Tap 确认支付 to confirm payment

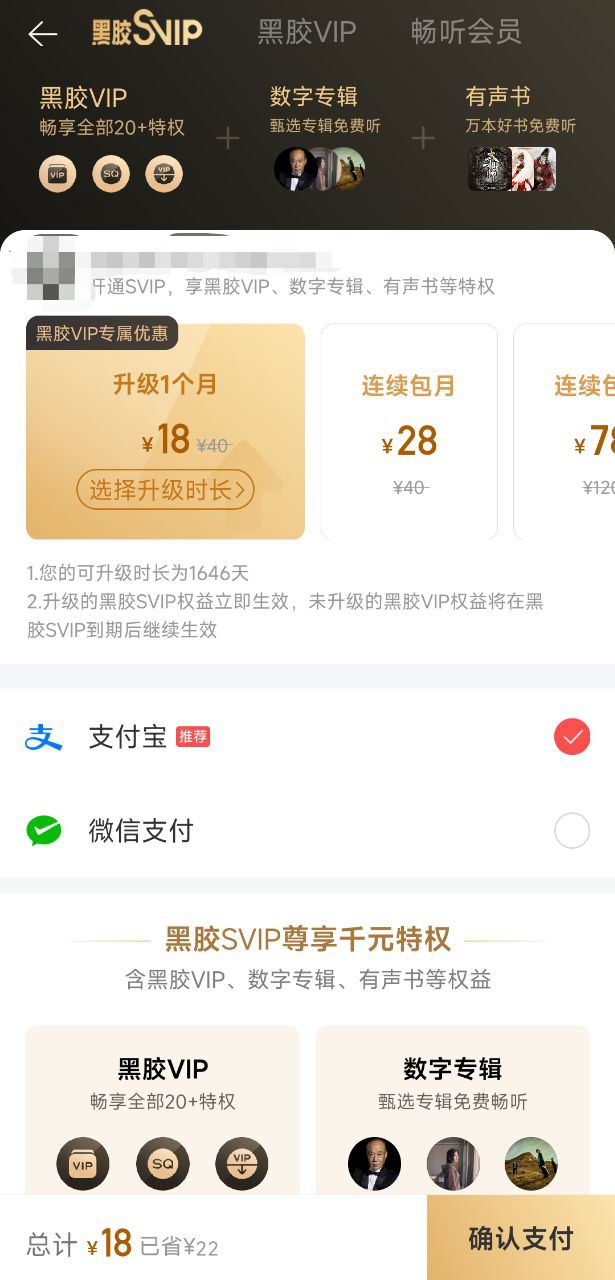tap(520, 1238)
